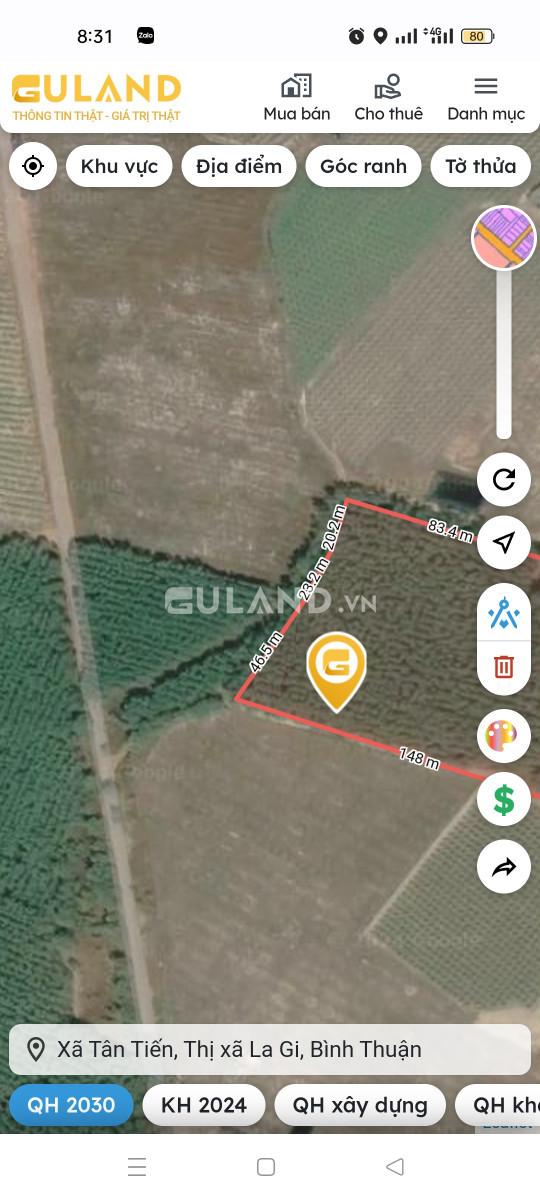
Task: Switch map layer via the planning thumbnail
Action: tap(504, 238)
